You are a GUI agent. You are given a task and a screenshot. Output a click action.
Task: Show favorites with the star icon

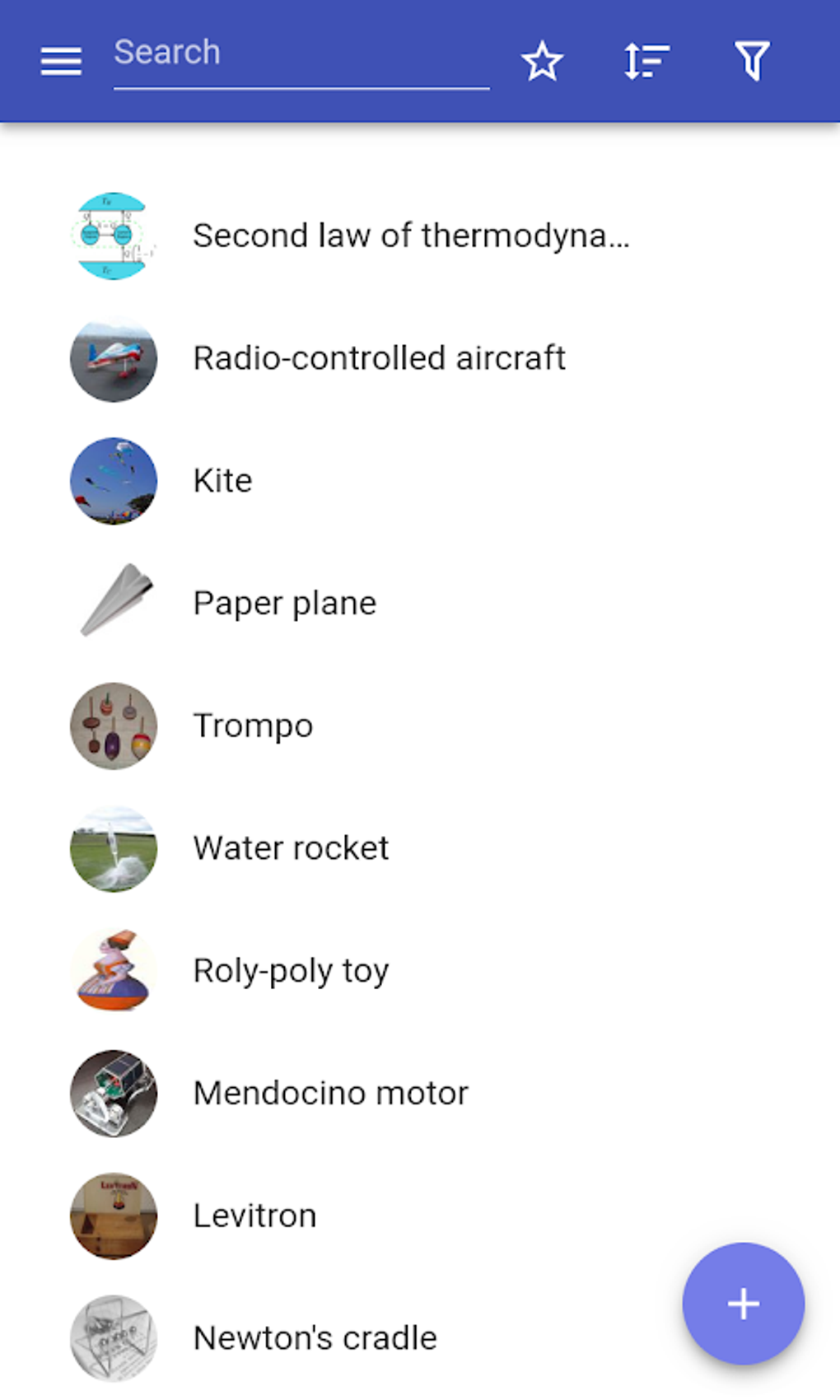point(542,61)
